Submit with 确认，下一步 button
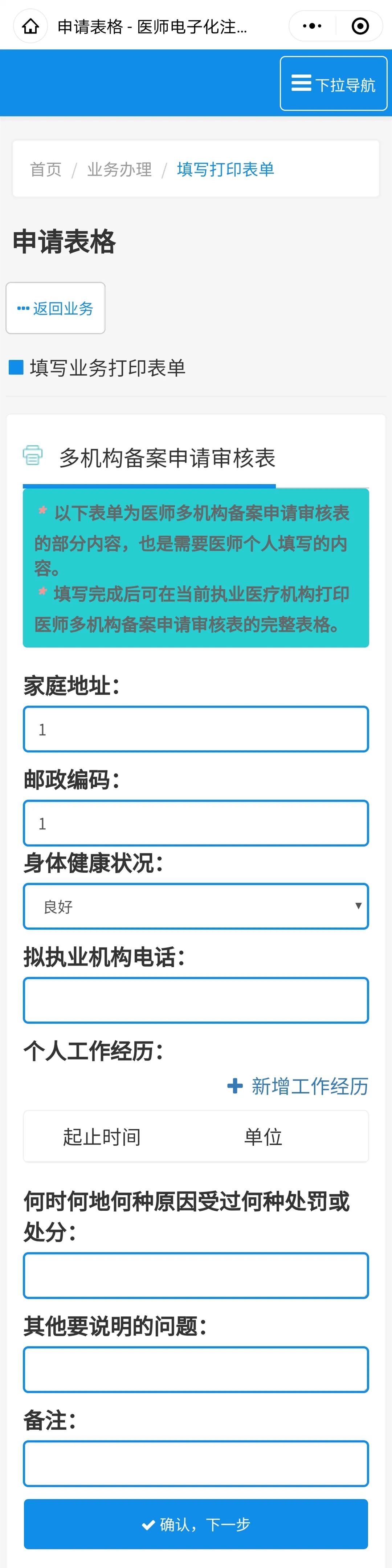This screenshot has width=392, height=1568. tap(195, 1524)
